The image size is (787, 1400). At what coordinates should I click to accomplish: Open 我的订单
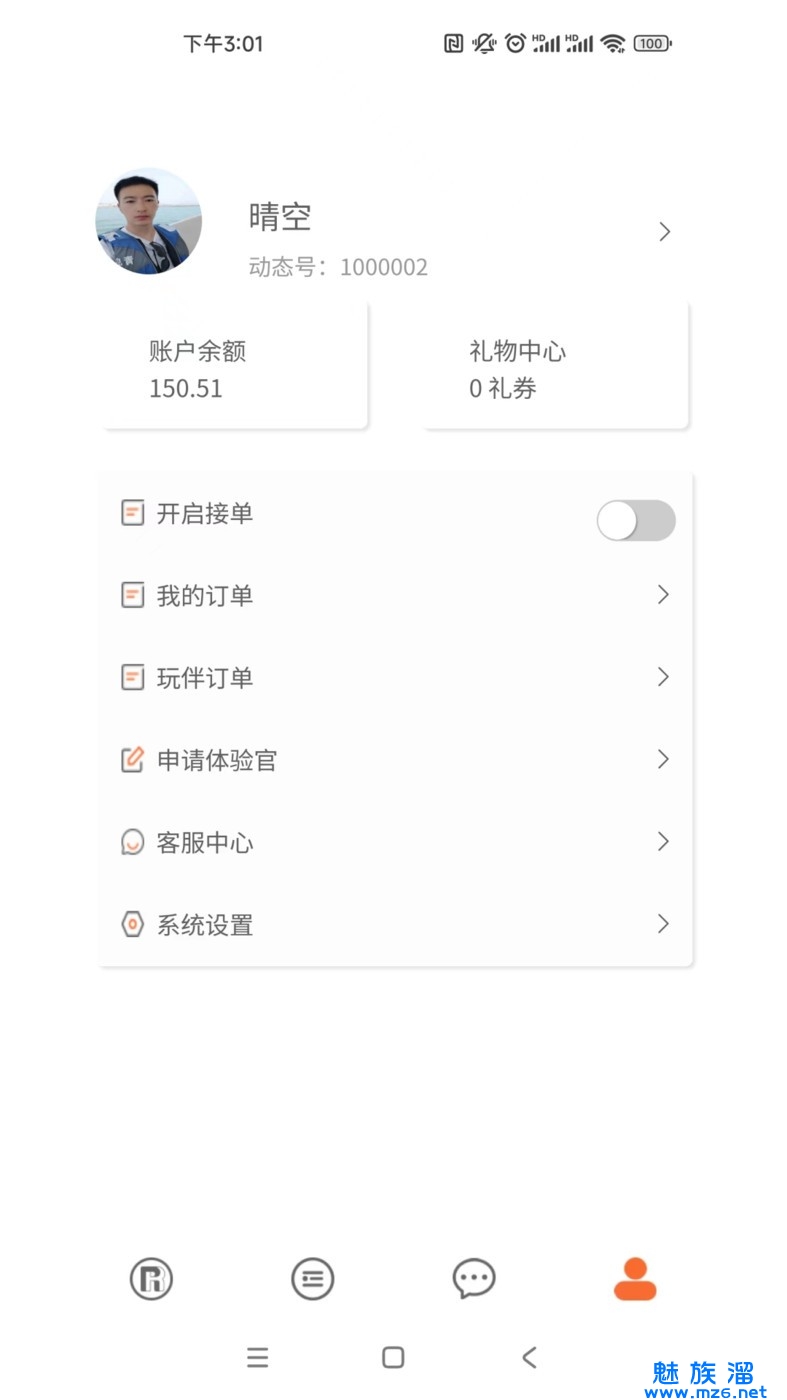click(395, 596)
